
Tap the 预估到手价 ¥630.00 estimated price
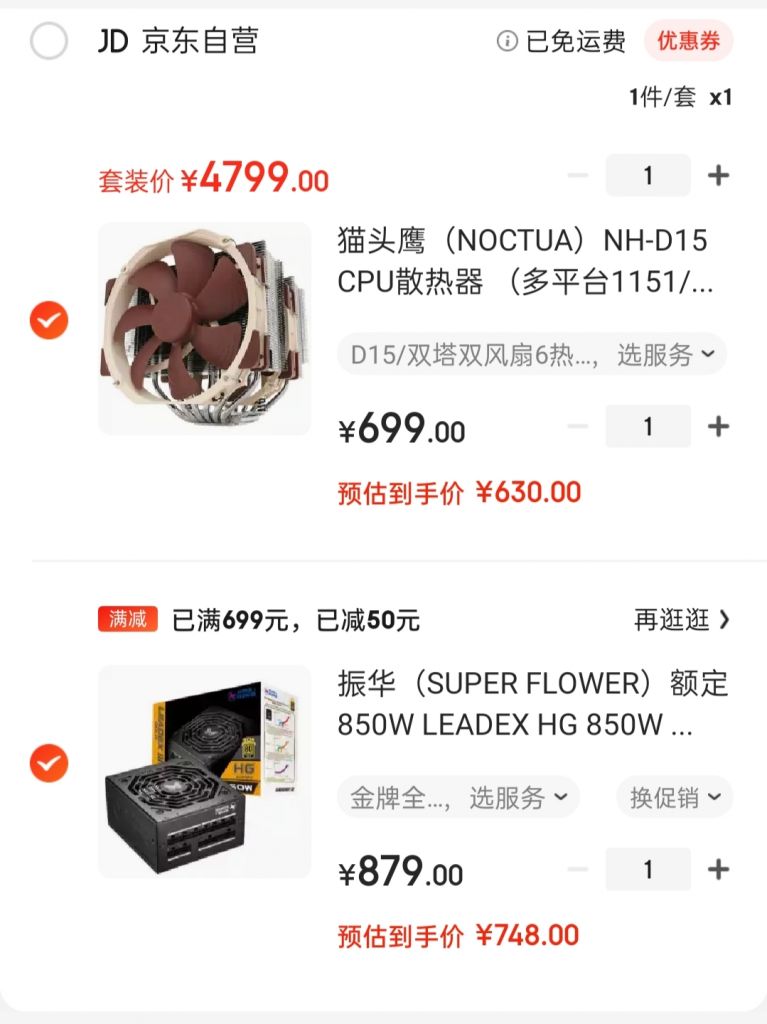pos(457,491)
